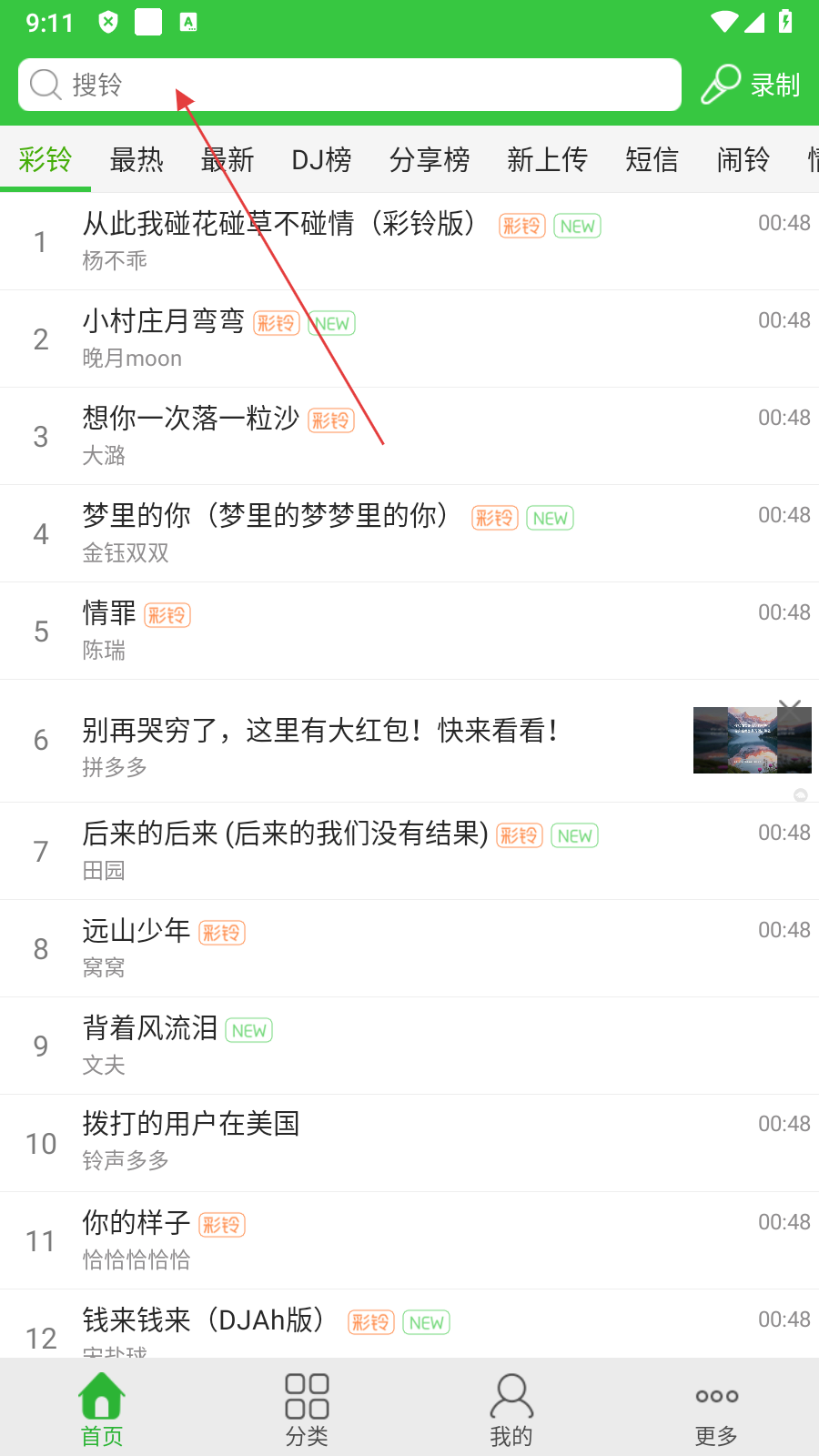
Task: Switch to the 最新 tab
Action: point(227,160)
